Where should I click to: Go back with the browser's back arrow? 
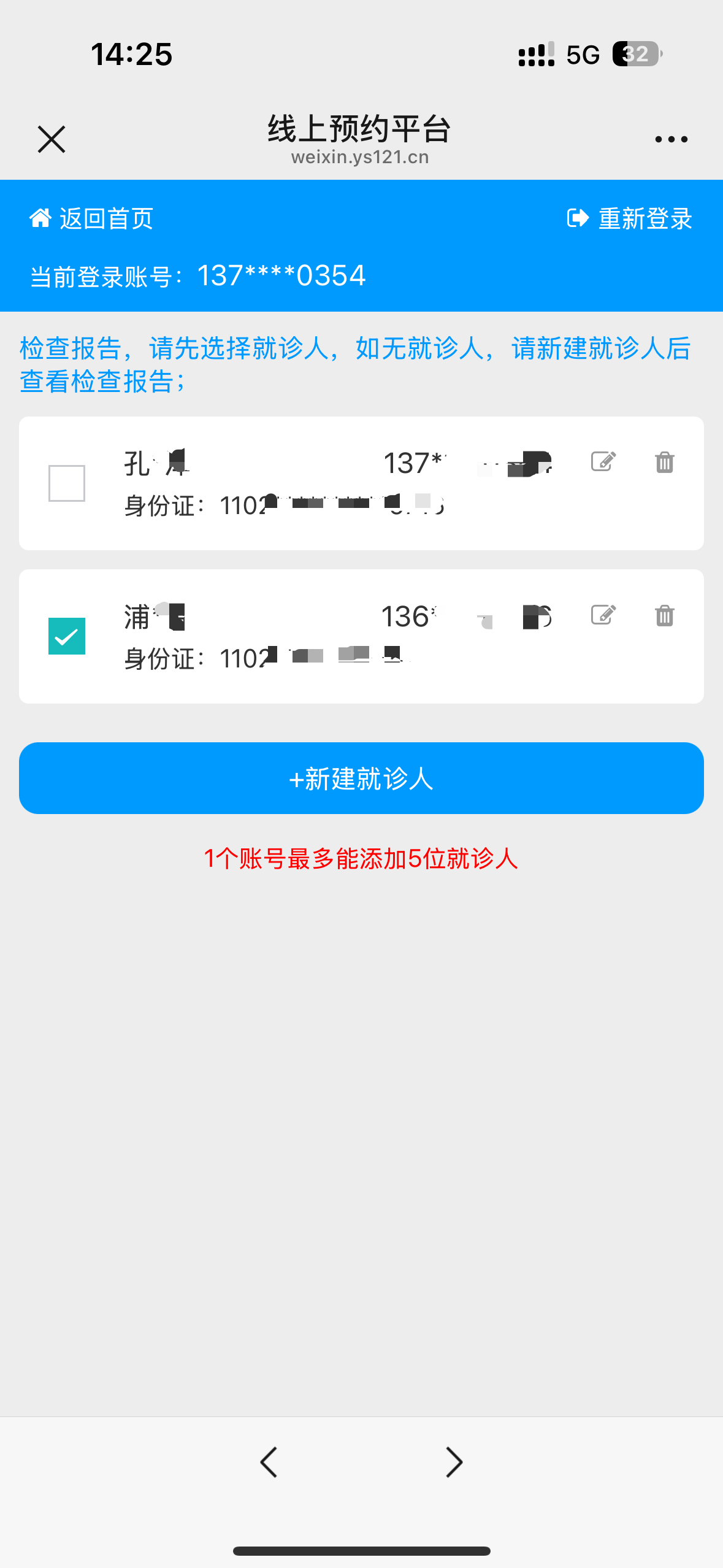[x=269, y=1462]
